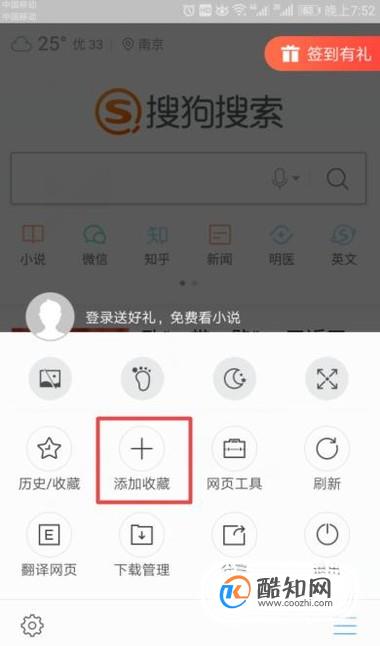Tap the profile avatar to log in
Image resolution: width=380 pixels, height=646 pixels.
point(50,316)
